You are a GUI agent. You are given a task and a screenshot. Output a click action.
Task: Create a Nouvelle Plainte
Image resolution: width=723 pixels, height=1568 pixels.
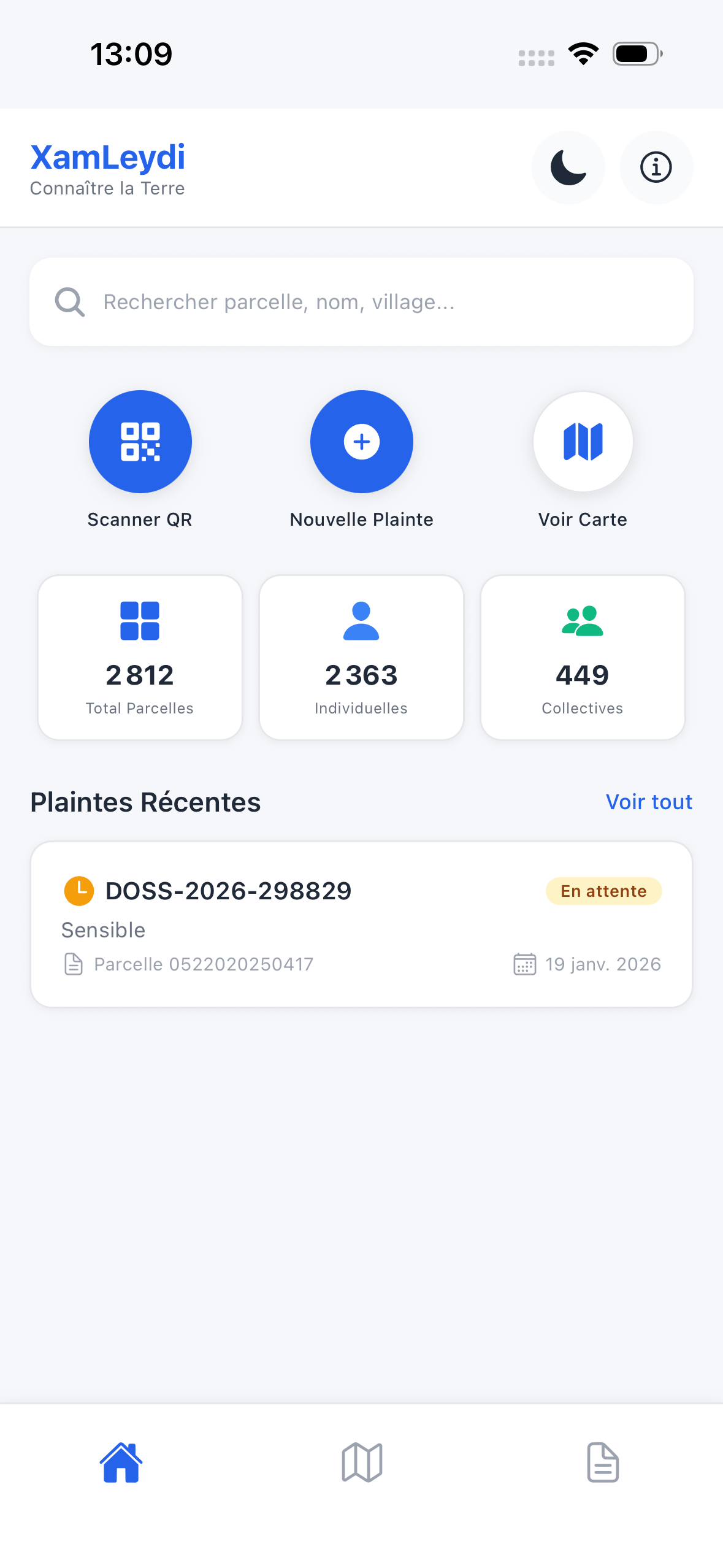click(x=362, y=442)
